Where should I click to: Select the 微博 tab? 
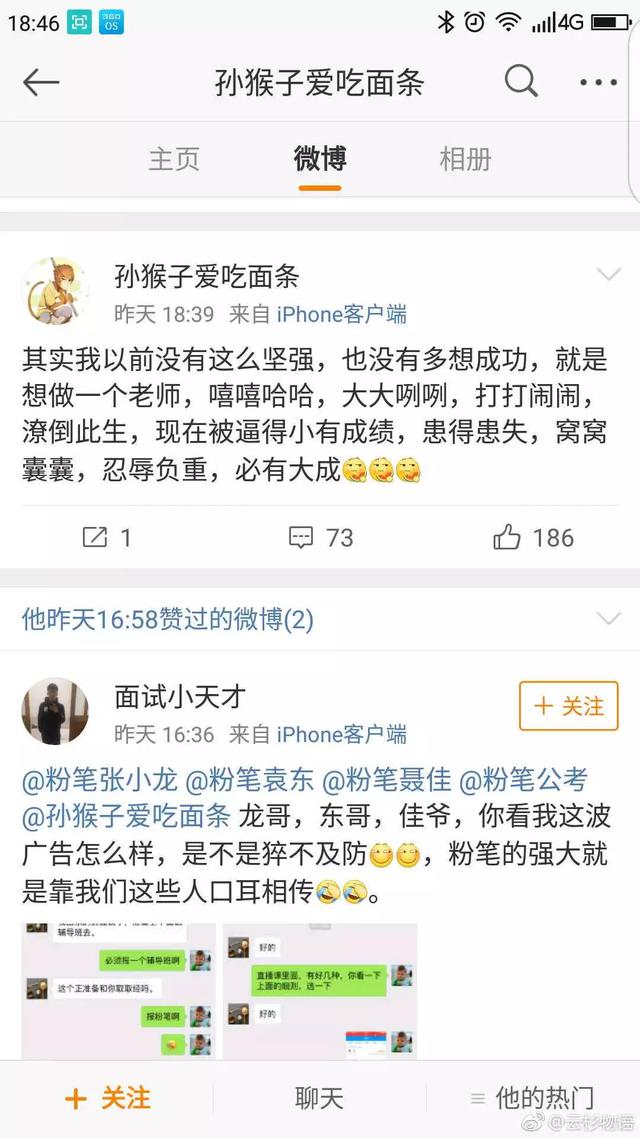(319, 159)
